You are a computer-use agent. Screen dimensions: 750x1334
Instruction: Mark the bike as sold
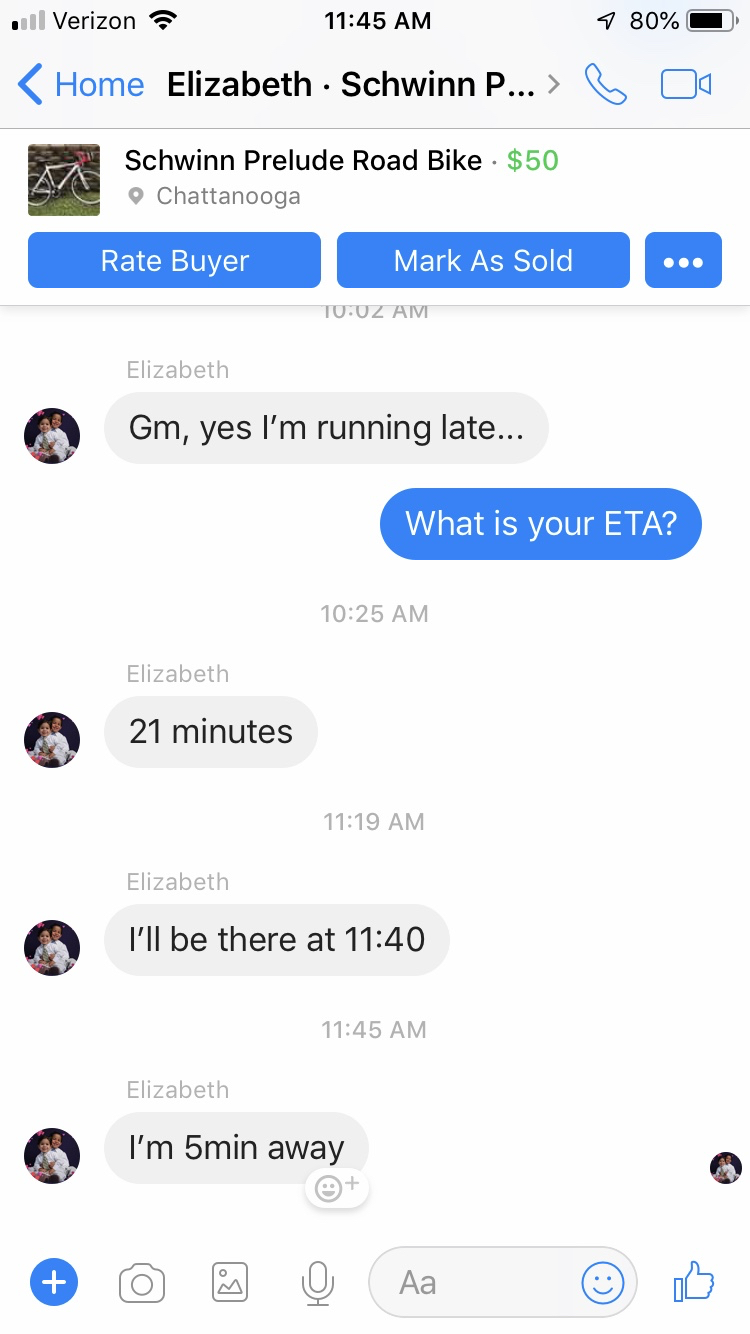[483, 260]
